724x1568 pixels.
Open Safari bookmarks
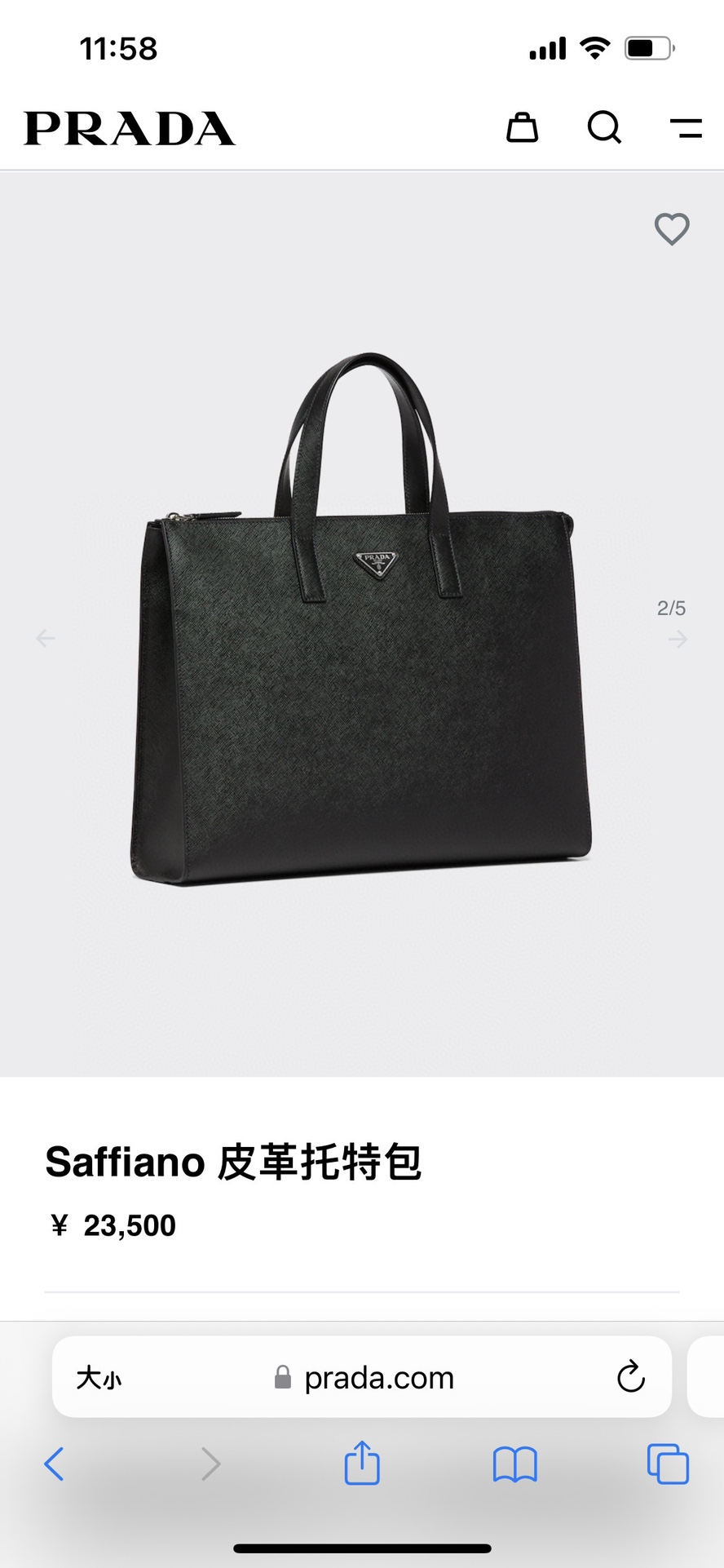click(514, 1464)
